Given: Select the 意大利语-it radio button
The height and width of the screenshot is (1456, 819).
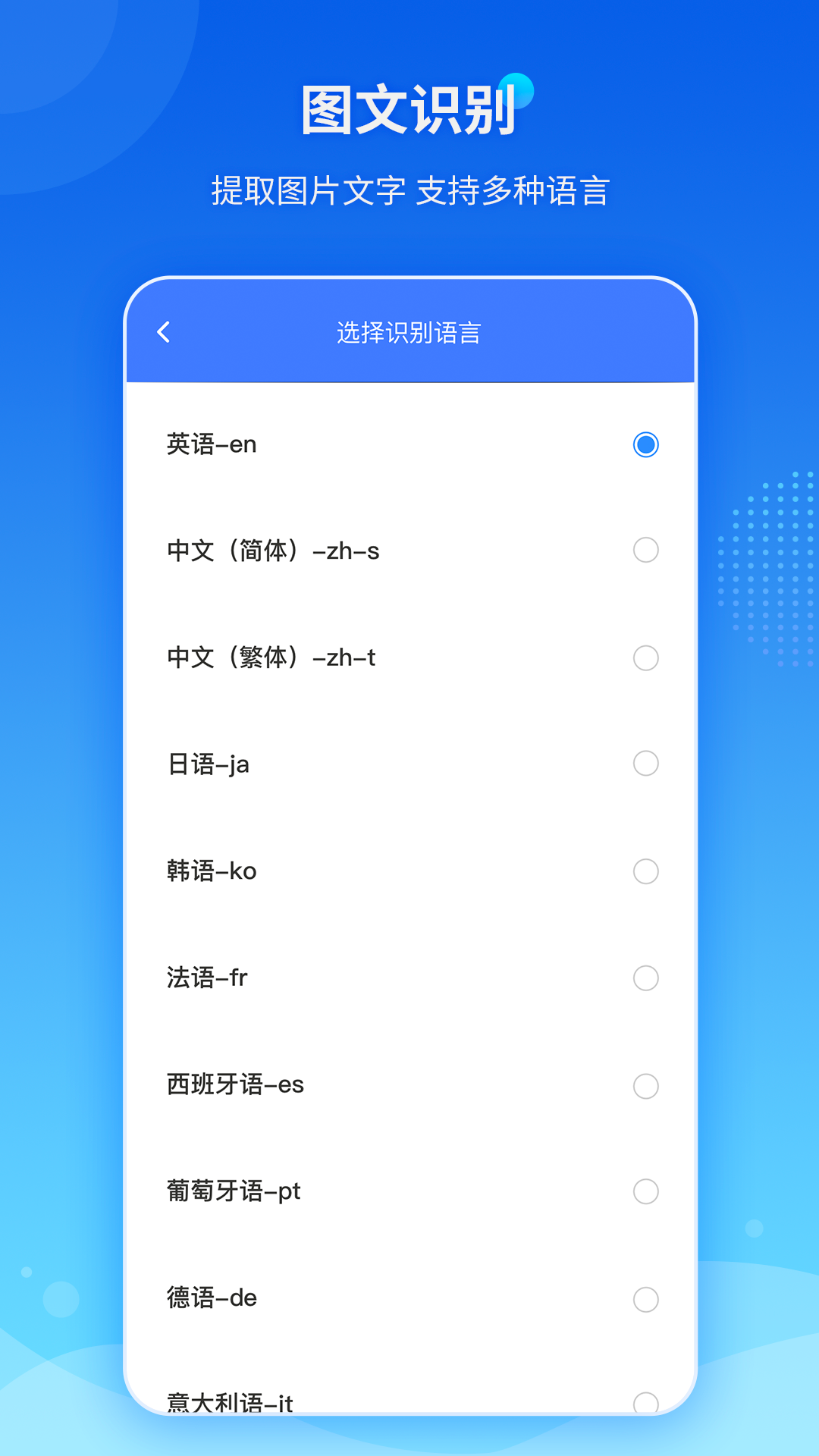Looking at the screenshot, I should [x=645, y=1401].
